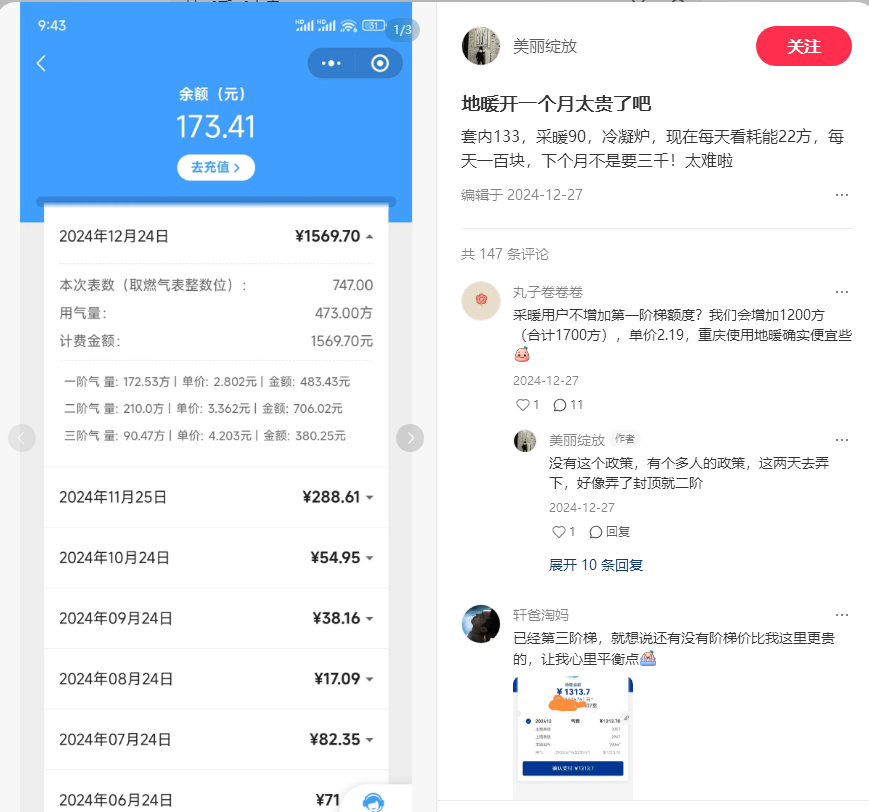Reply to the author's comment via 回复
Viewport: 869px width, 812px height.
610,532
